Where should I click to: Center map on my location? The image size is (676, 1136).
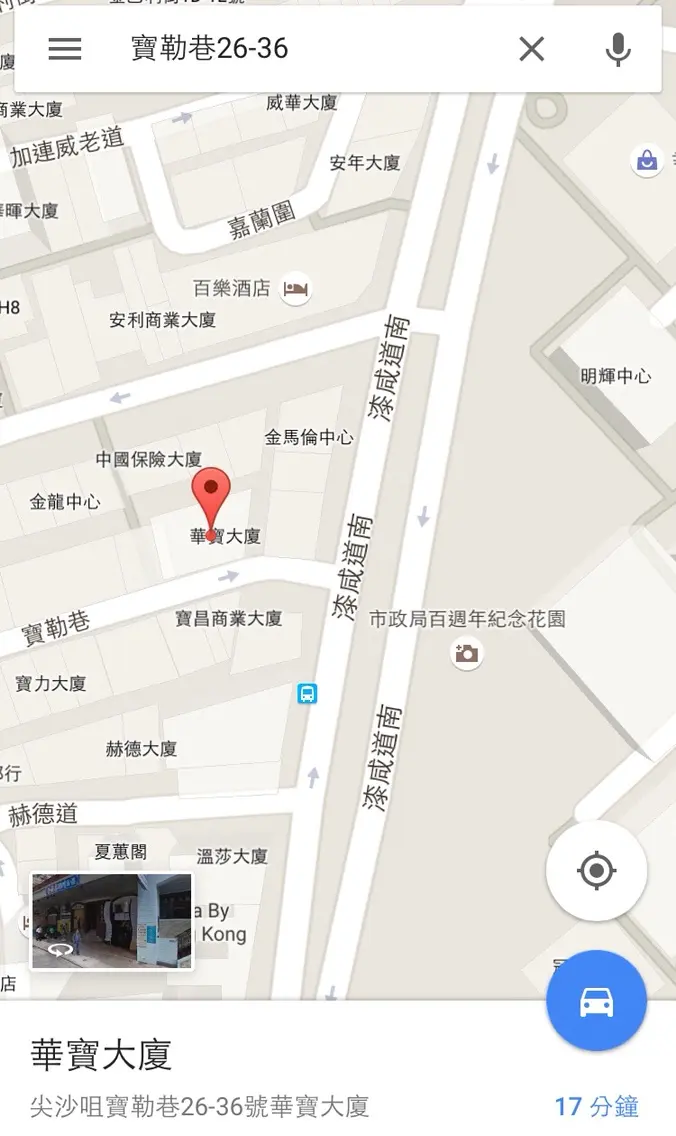pos(596,870)
